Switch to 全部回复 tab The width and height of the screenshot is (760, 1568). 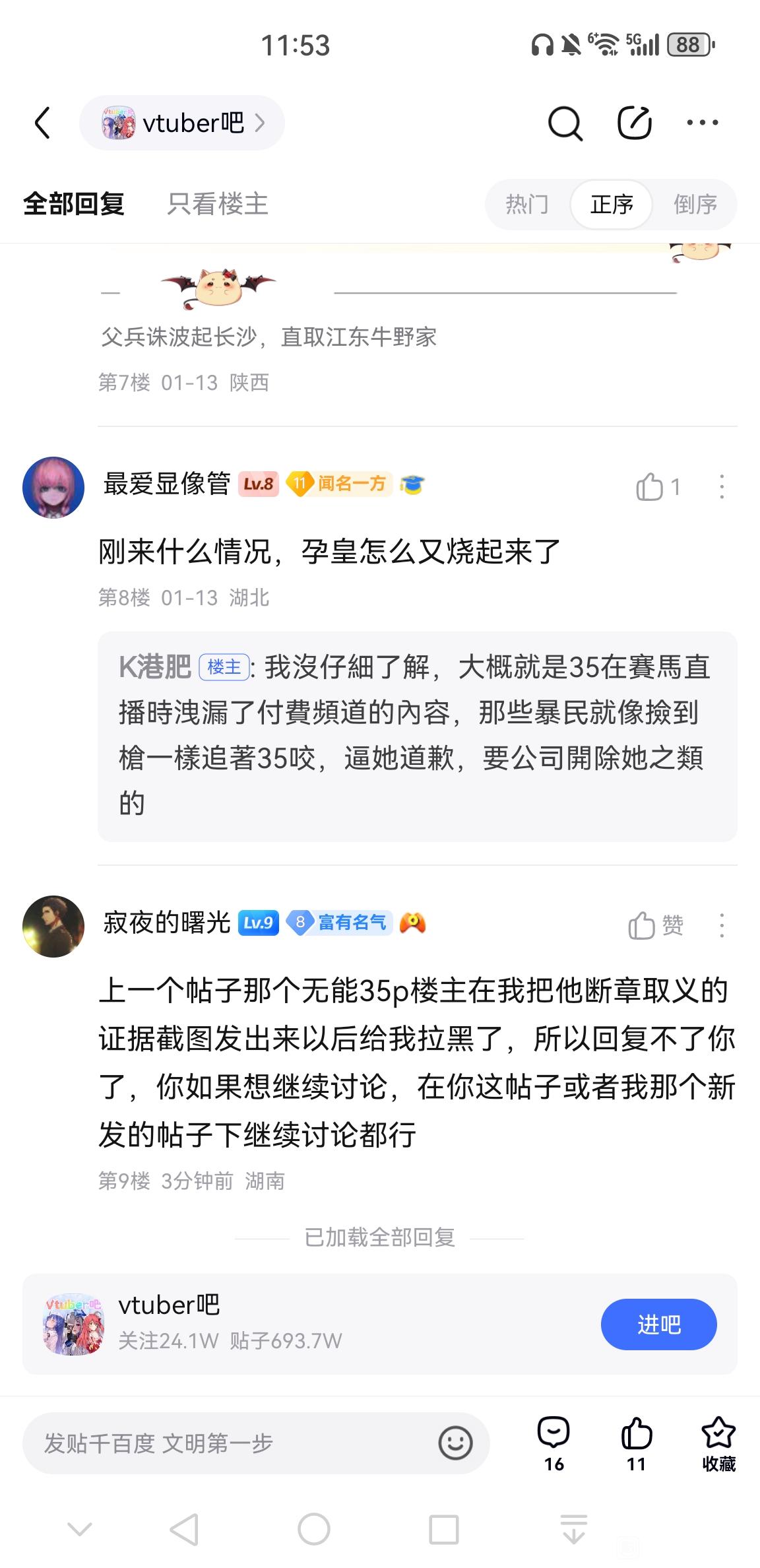coord(74,204)
